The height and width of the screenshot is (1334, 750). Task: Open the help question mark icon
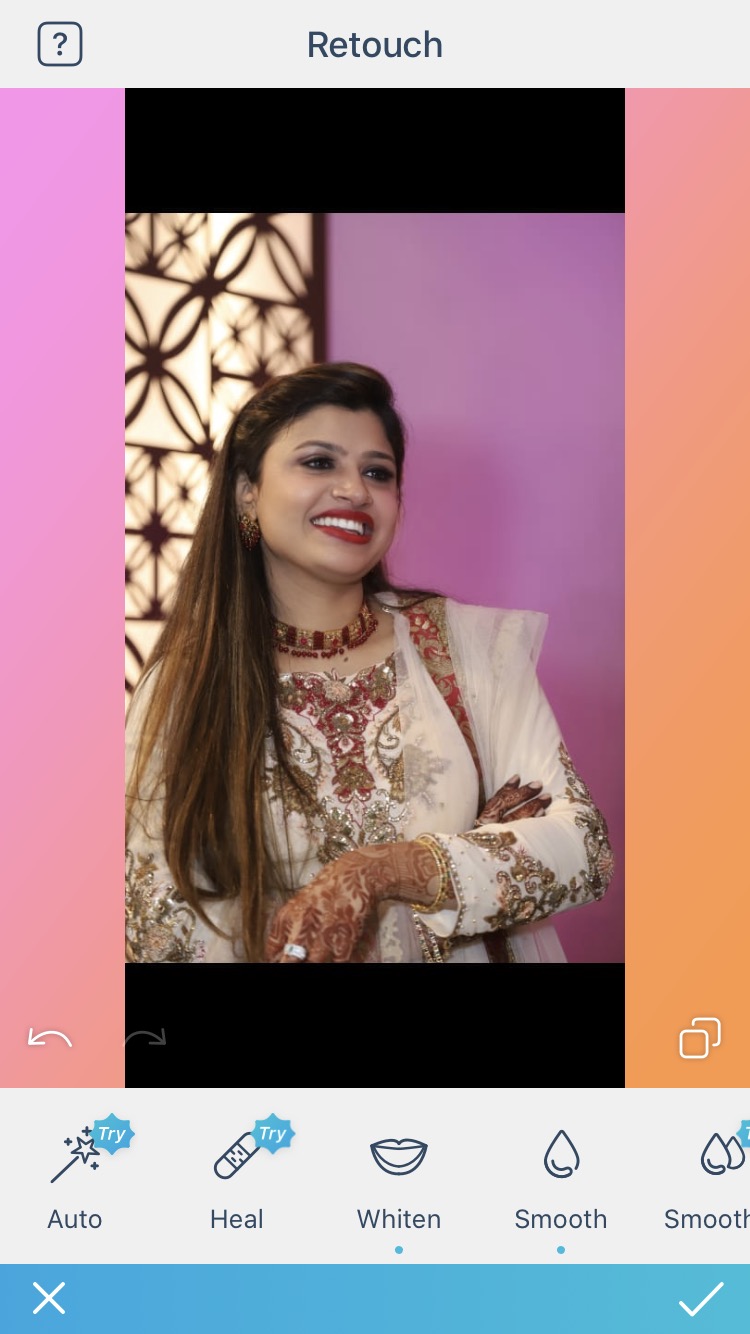pyautogui.click(x=60, y=45)
